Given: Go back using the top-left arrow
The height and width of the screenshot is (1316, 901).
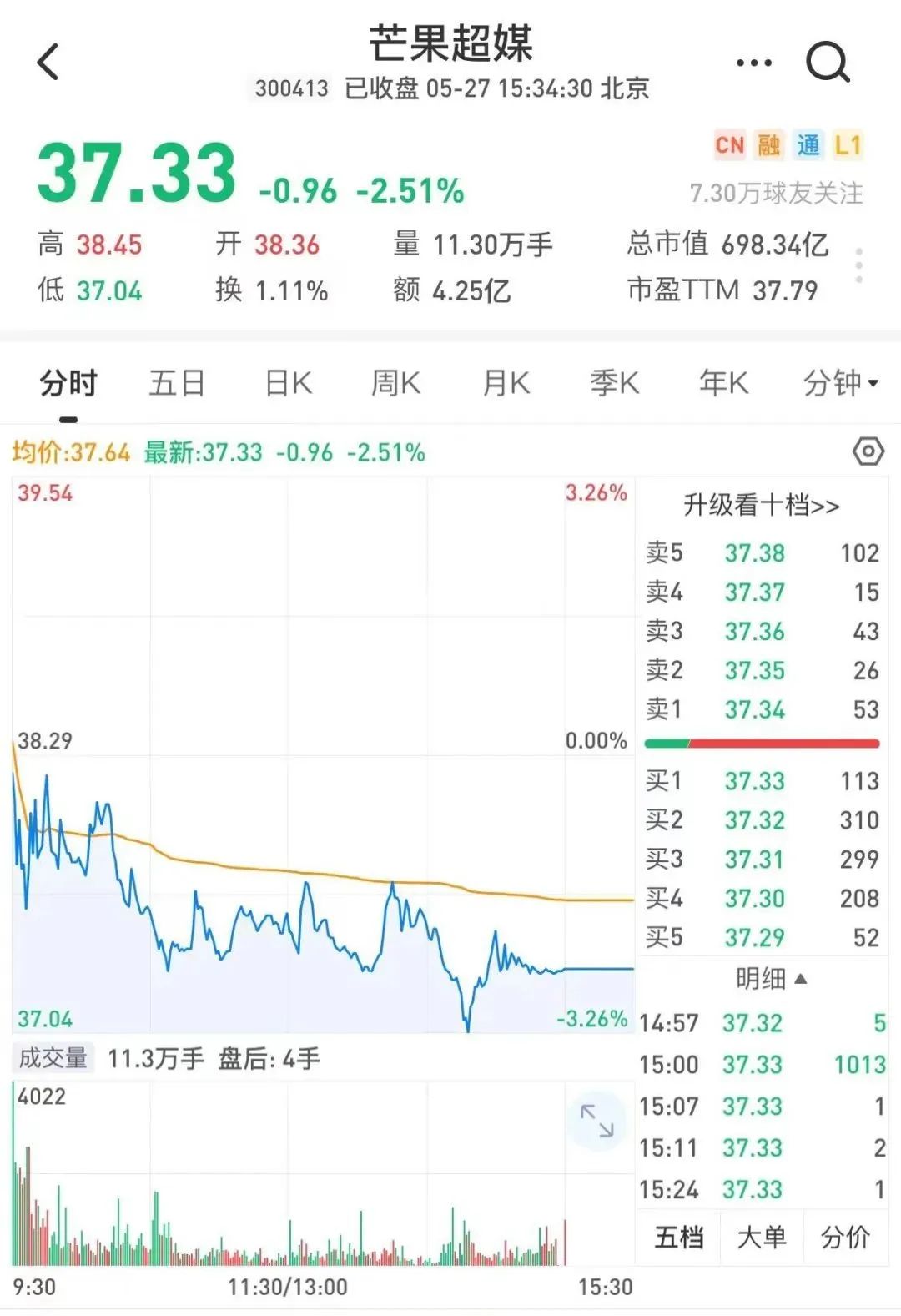Looking at the screenshot, I should click(48, 63).
